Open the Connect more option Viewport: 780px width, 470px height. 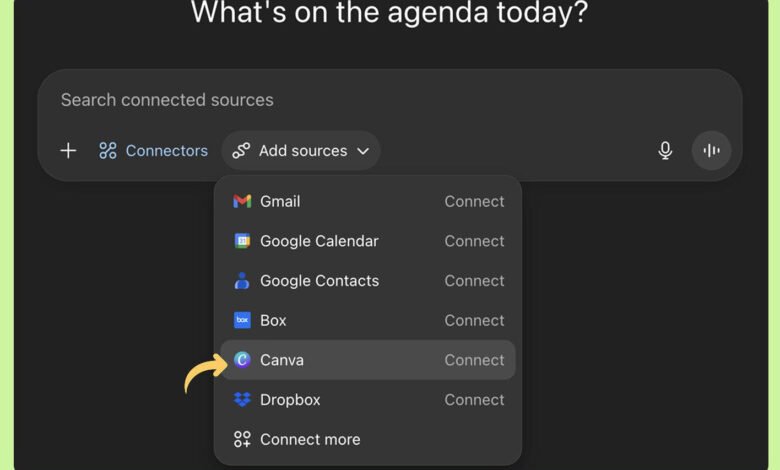pyautogui.click(x=309, y=439)
